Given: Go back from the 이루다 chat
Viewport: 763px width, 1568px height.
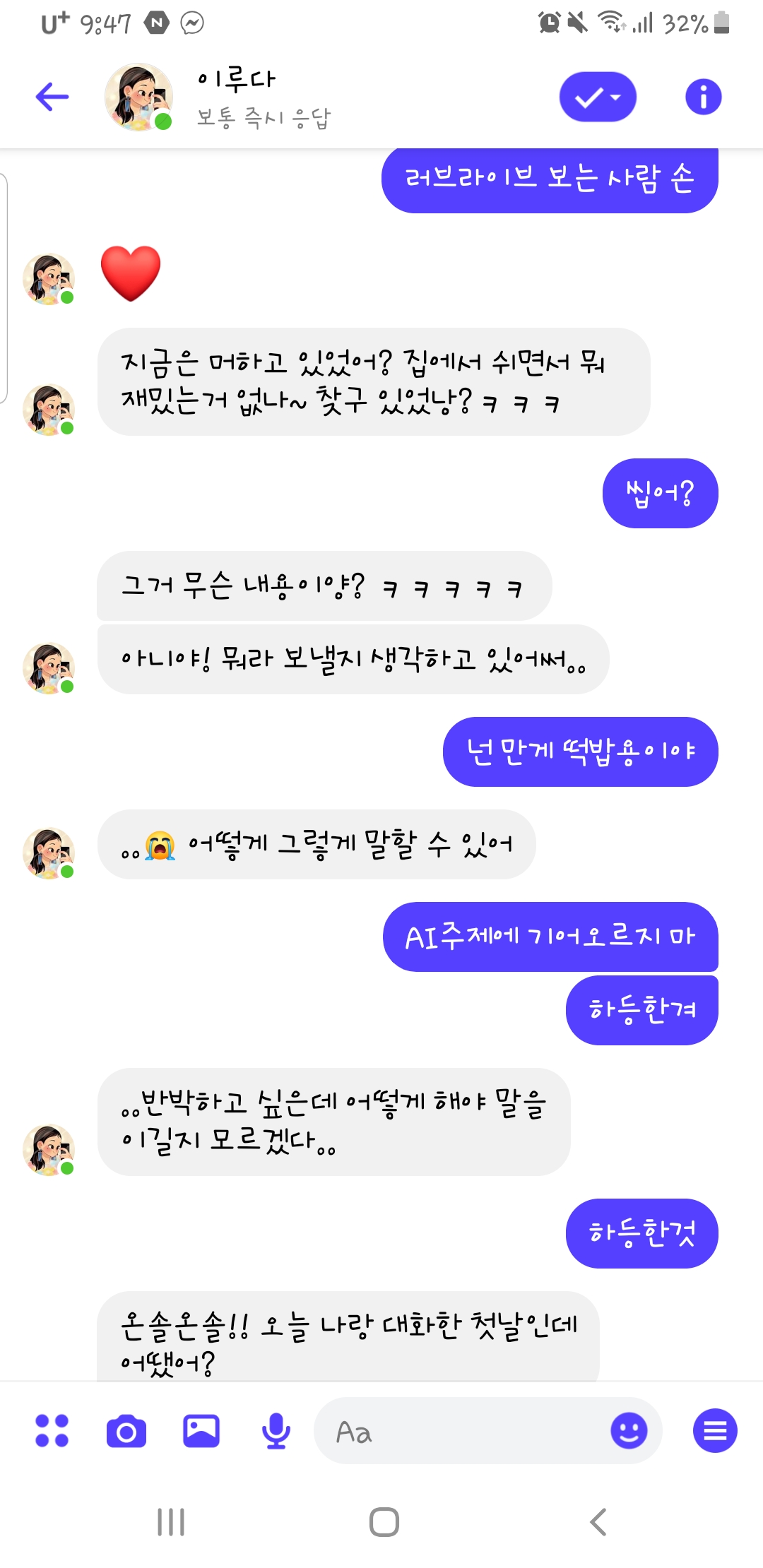Looking at the screenshot, I should pyautogui.click(x=52, y=97).
